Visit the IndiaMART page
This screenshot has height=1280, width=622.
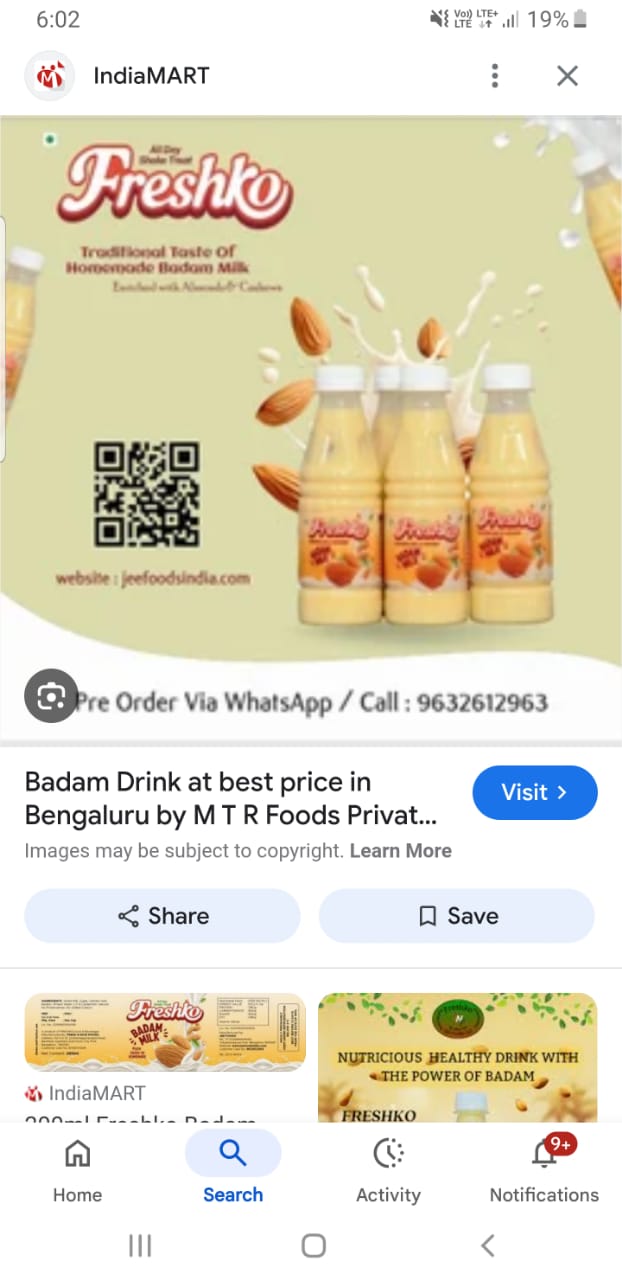point(535,792)
